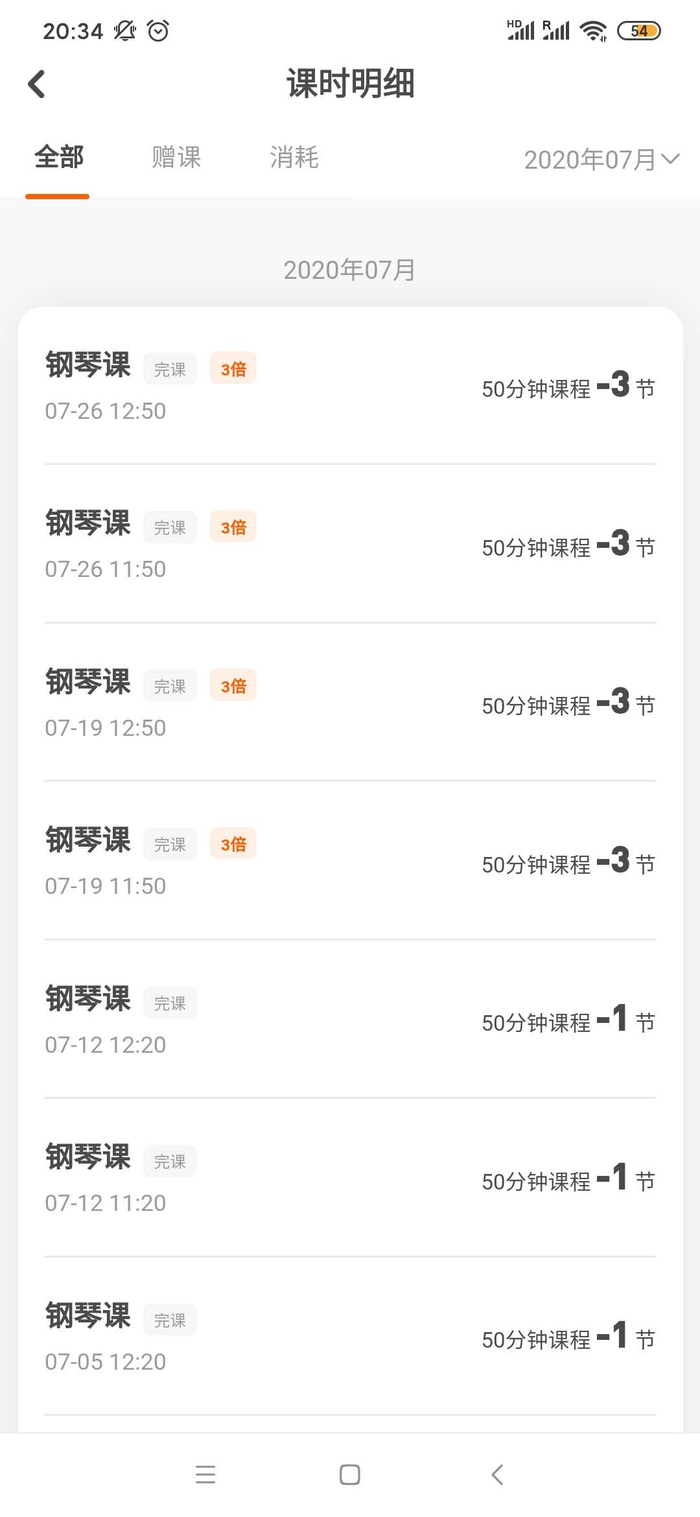This screenshot has width=700, height=1517.
Task: Open the system recent apps menu
Action: click(205, 1474)
